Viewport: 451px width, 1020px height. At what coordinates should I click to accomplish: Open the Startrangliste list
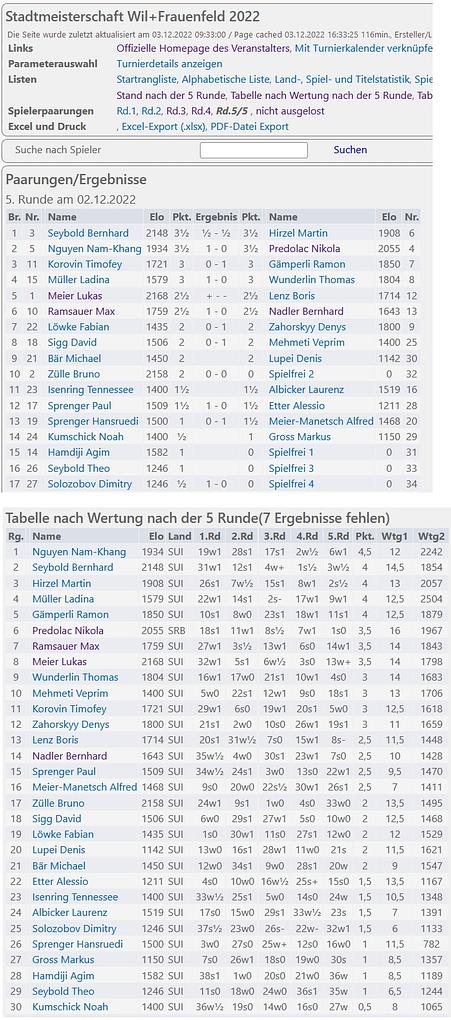pyautogui.click(x=146, y=79)
